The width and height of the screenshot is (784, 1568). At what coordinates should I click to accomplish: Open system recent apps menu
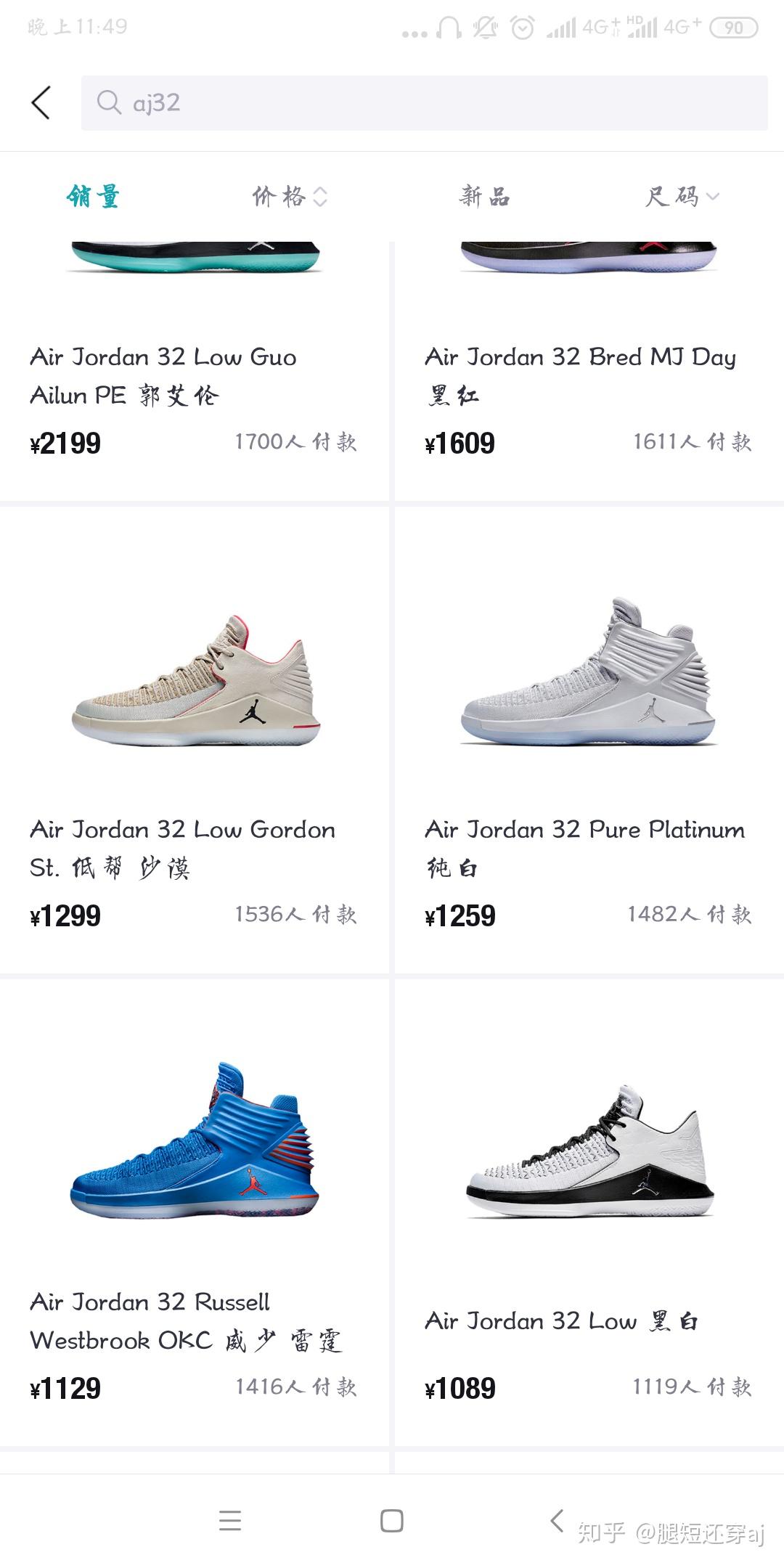click(230, 1521)
